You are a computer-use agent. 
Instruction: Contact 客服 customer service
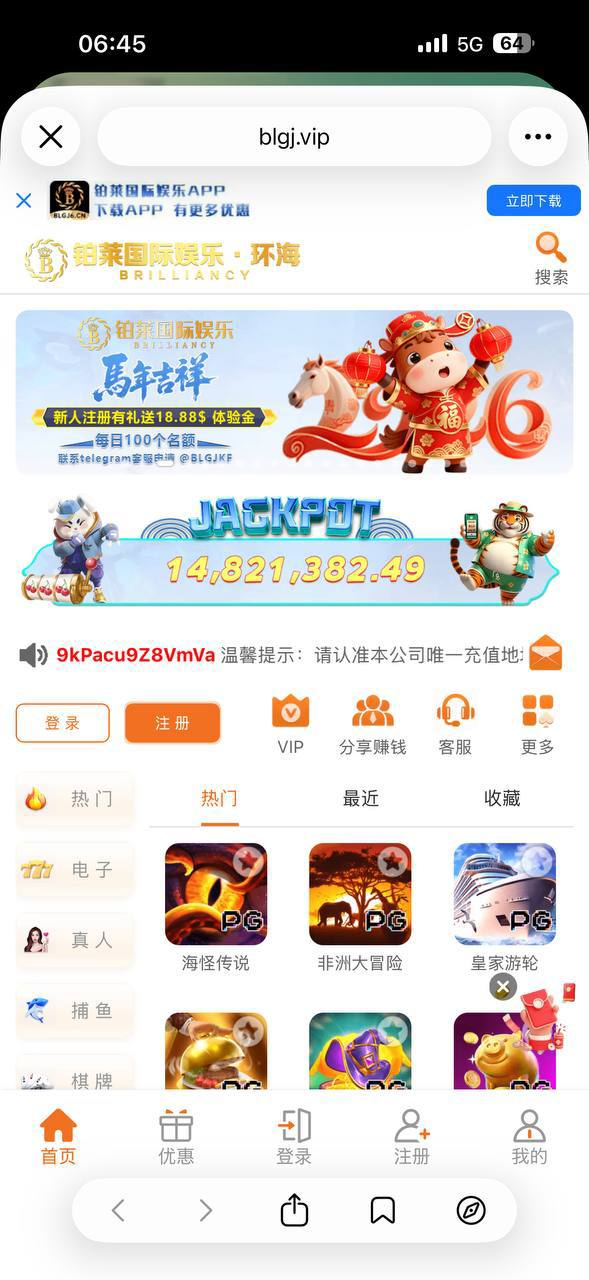coord(455,724)
